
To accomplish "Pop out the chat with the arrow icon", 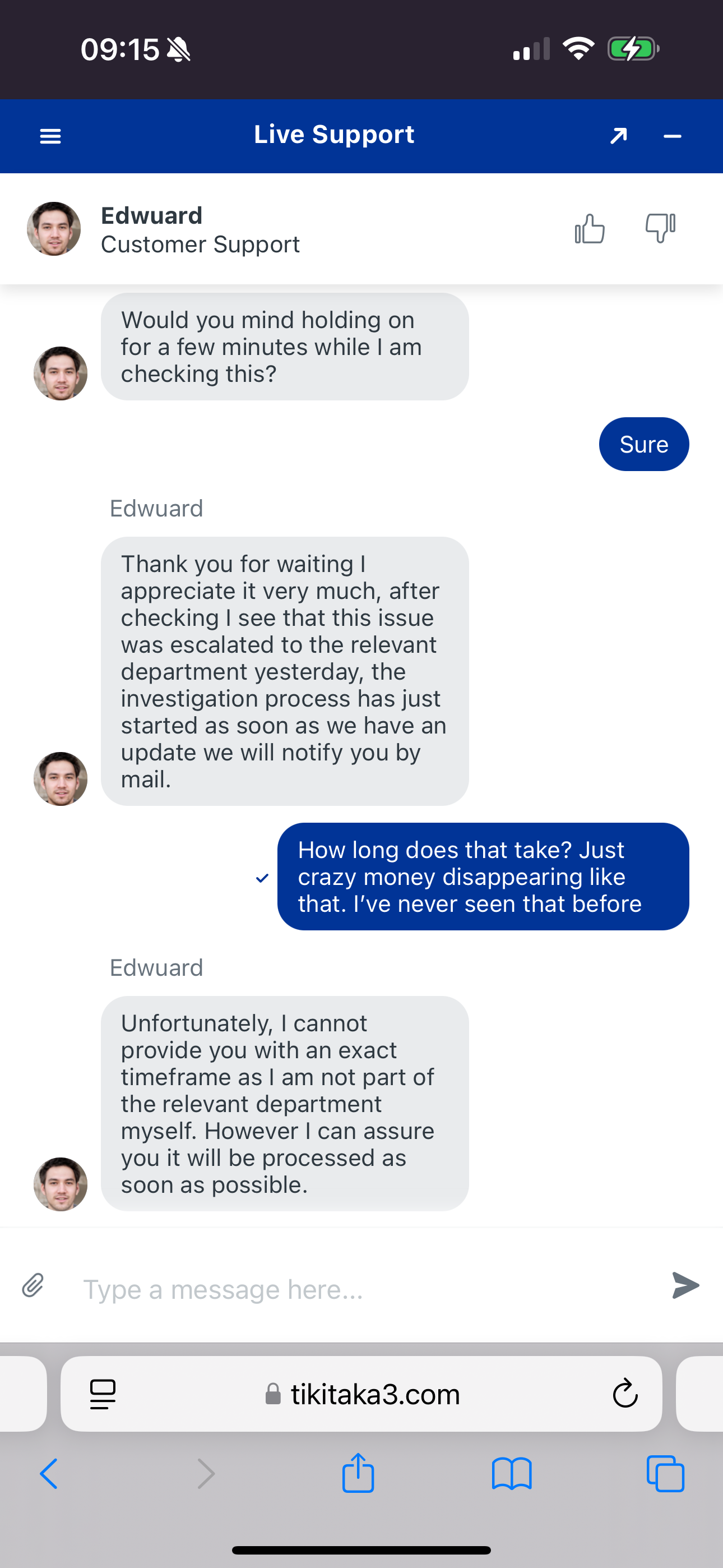I will click(618, 136).
